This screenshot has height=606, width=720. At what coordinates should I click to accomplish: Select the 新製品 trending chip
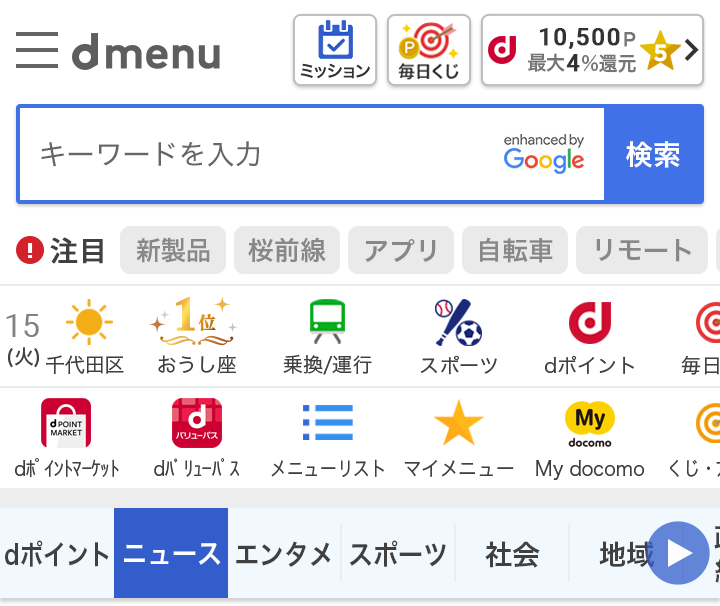(x=173, y=250)
